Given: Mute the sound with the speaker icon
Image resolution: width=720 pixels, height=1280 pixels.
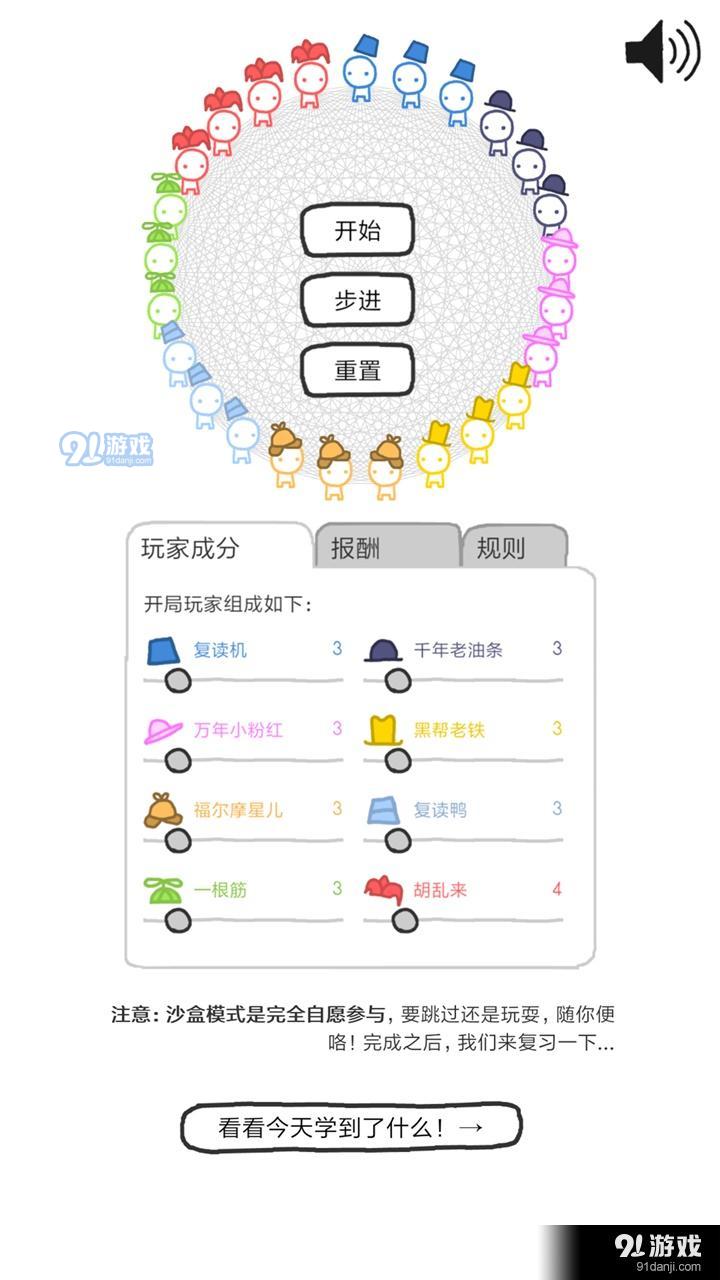Looking at the screenshot, I should [662, 50].
